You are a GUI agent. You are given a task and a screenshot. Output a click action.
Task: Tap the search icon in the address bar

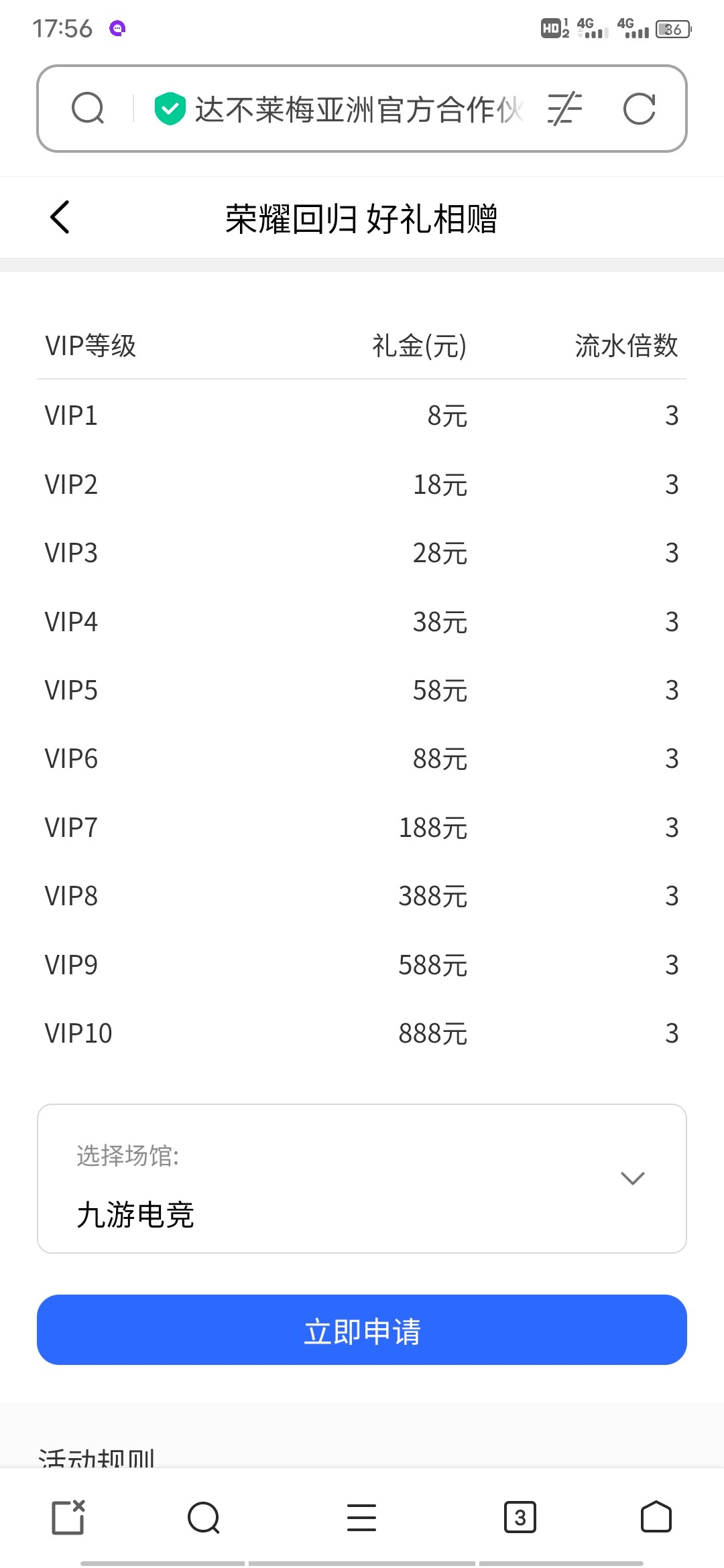click(88, 109)
